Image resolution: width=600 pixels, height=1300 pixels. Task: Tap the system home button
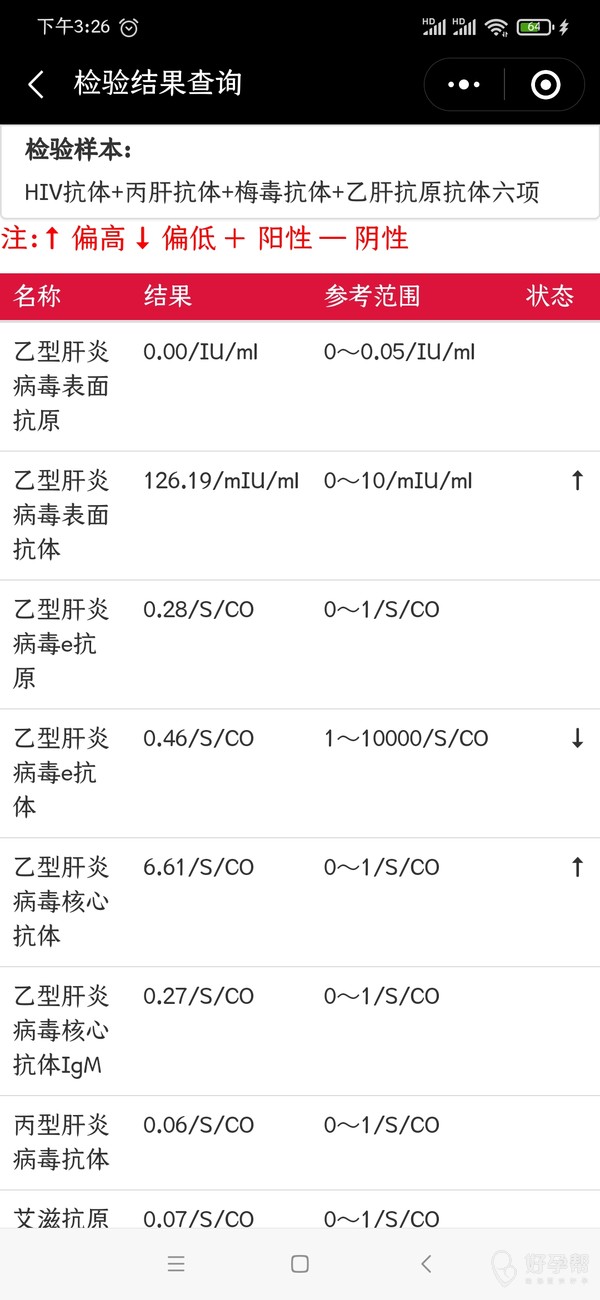(300, 1264)
